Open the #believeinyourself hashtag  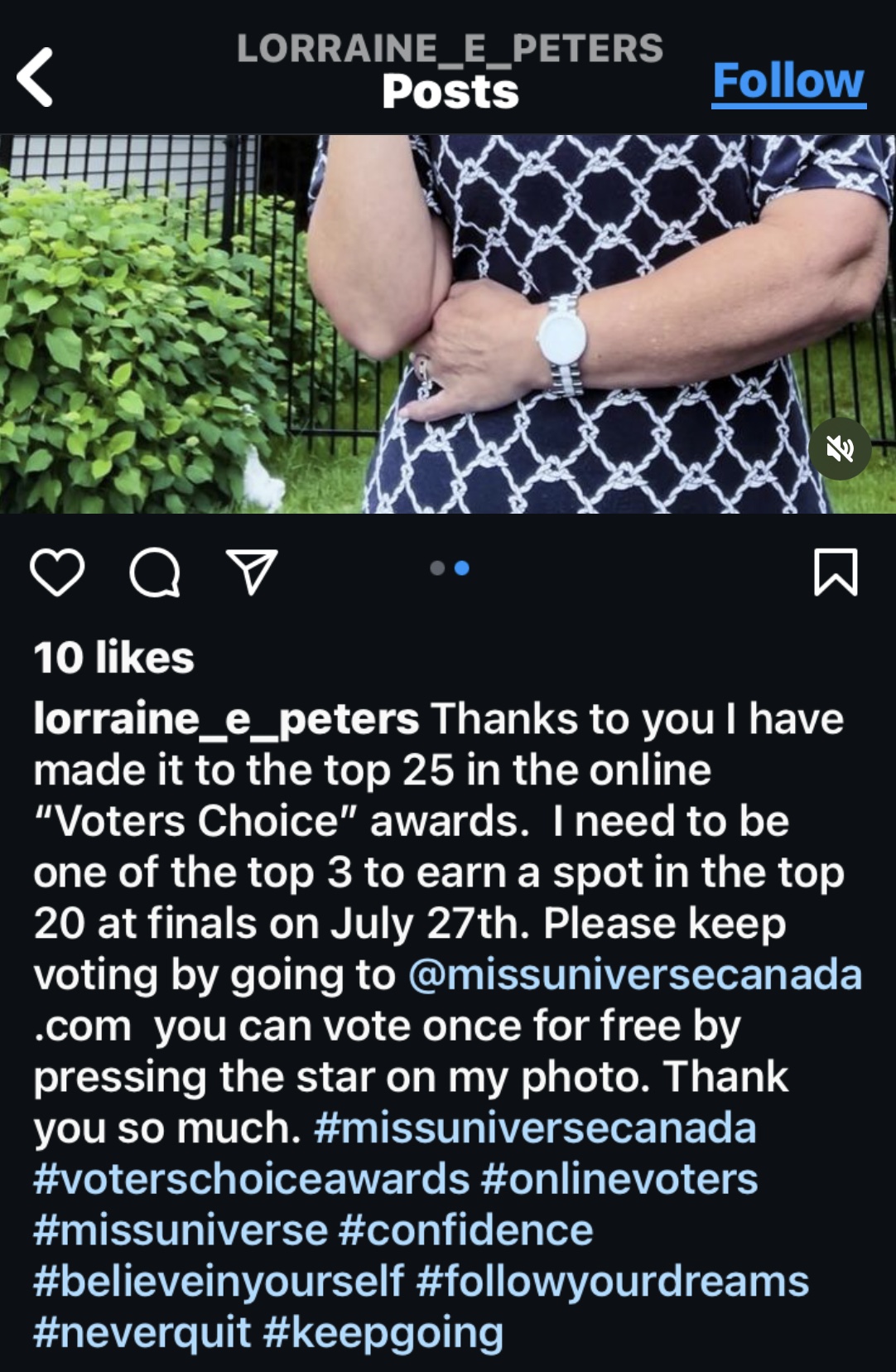tap(219, 1282)
